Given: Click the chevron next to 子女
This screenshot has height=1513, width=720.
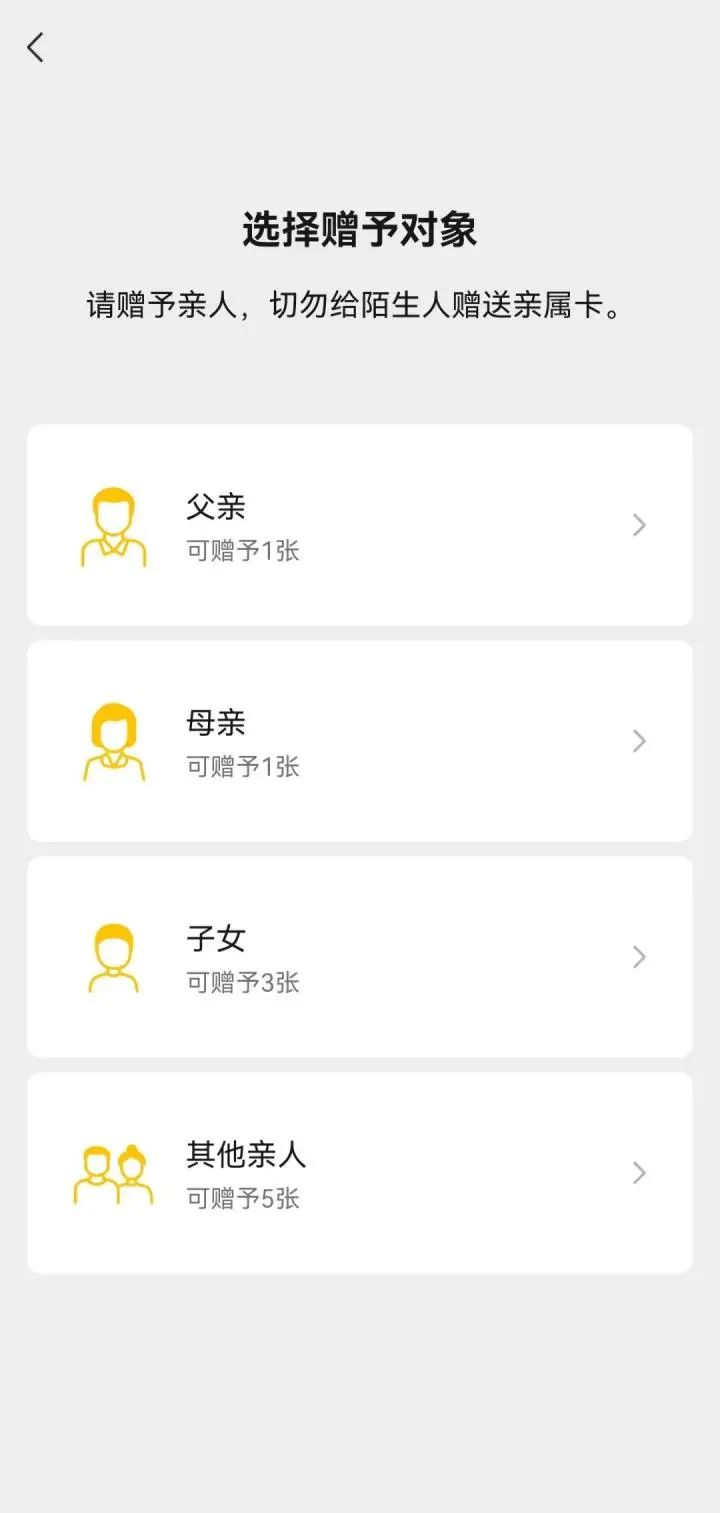Looking at the screenshot, I should click(639, 957).
